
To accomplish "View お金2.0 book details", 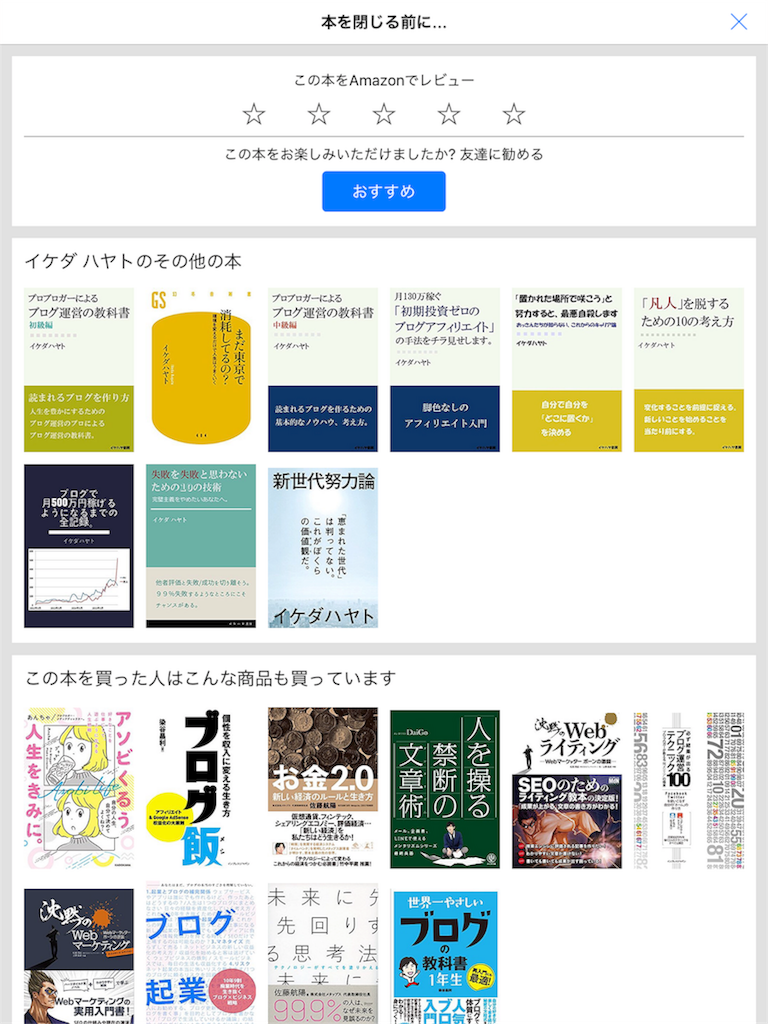I will click(x=323, y=789).
